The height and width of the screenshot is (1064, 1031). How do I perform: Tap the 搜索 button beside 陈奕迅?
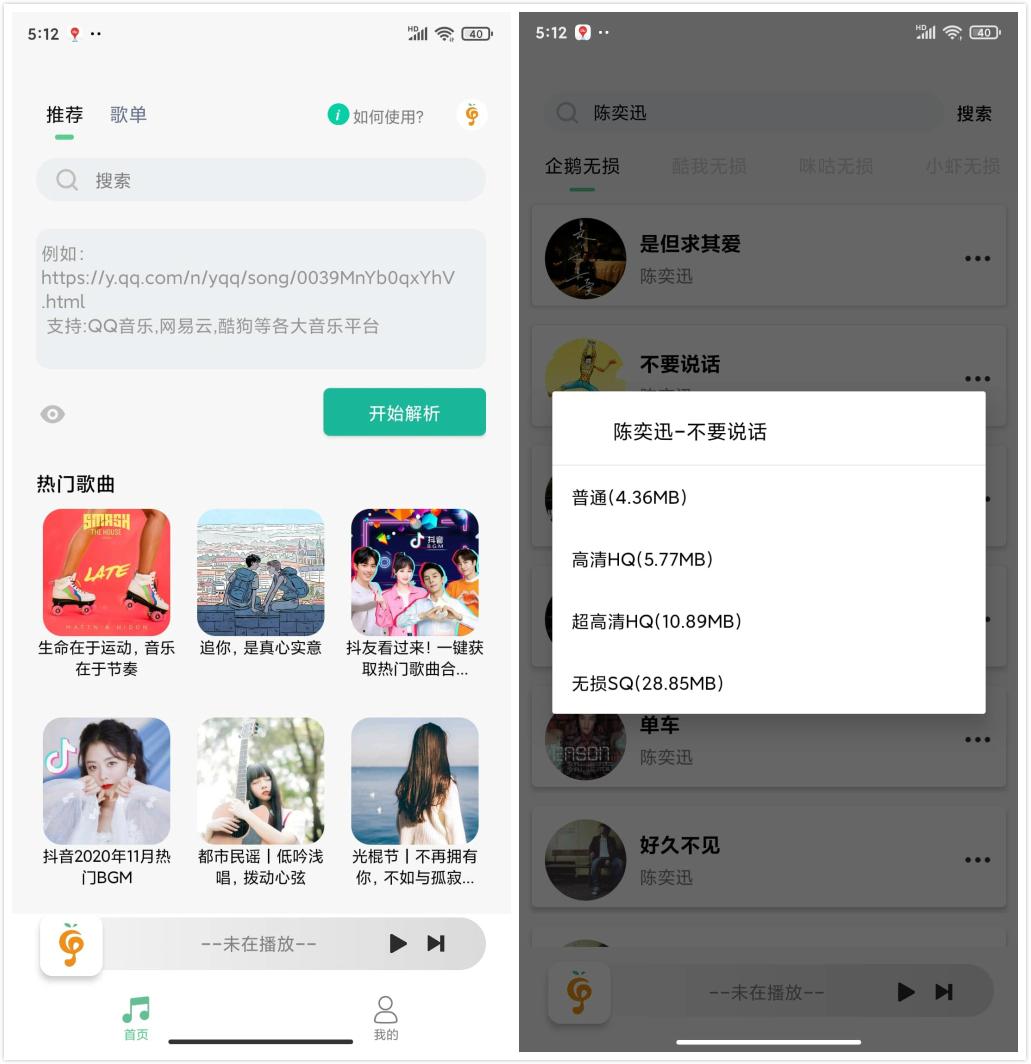pos(973,114)
